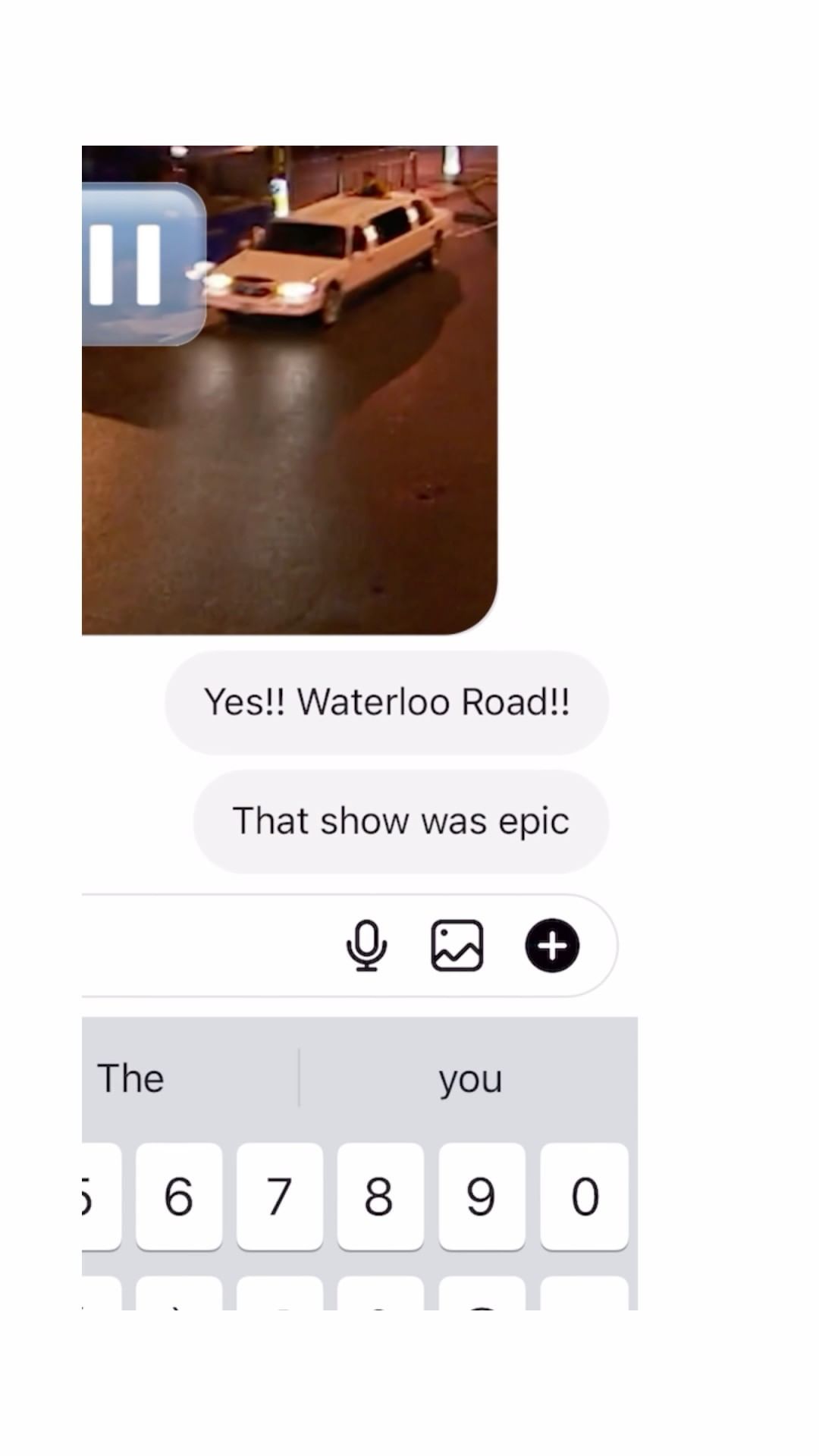Record a voice message with the microphone
The width and height of the screenshot is (819, 1456).
point(367,945)
